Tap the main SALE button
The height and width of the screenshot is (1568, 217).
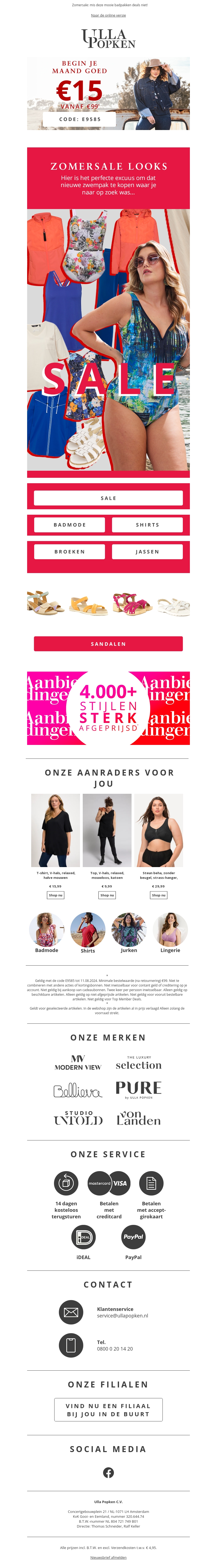click(x=108, y=498)
